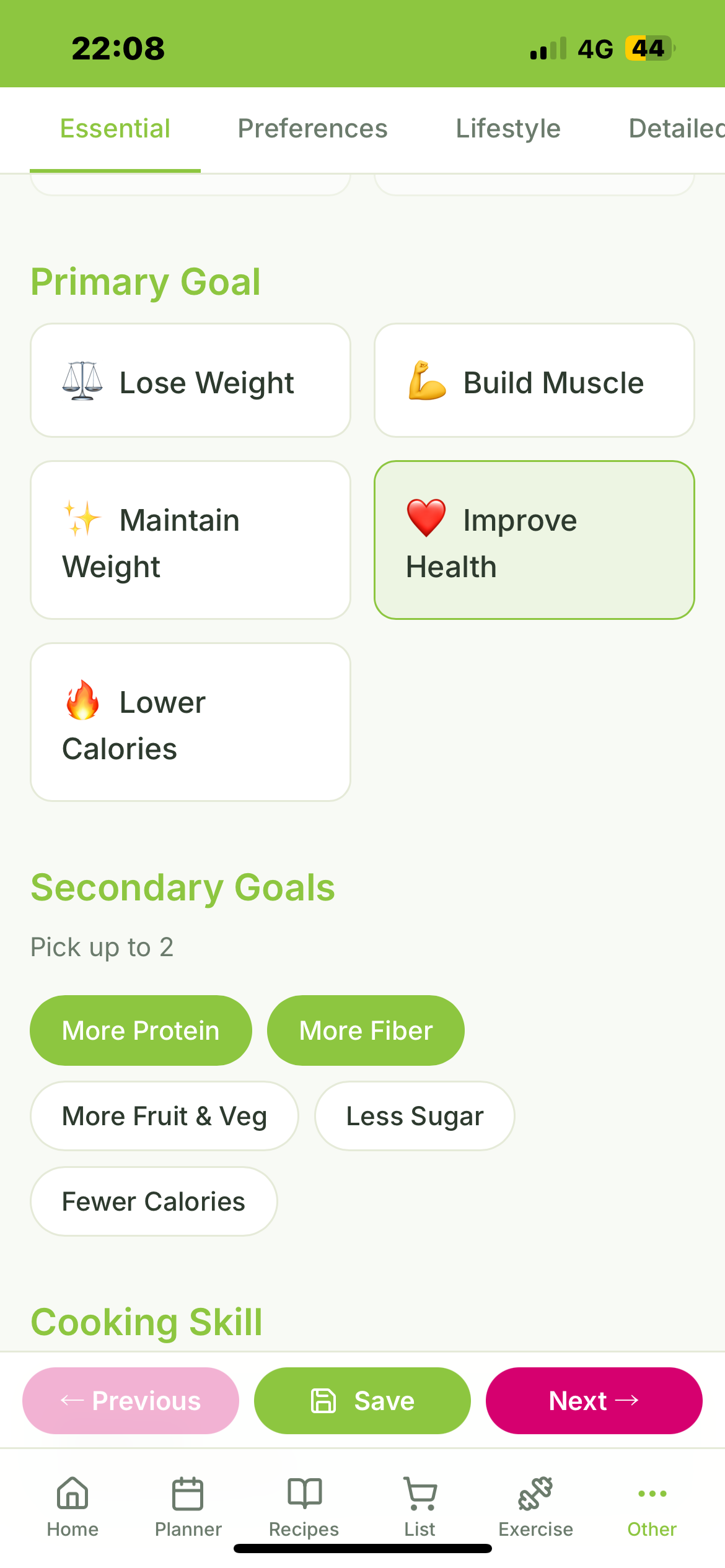Switch to the Preferences tab
This screenshot has width=725, height=1568.
coord(312,128)
